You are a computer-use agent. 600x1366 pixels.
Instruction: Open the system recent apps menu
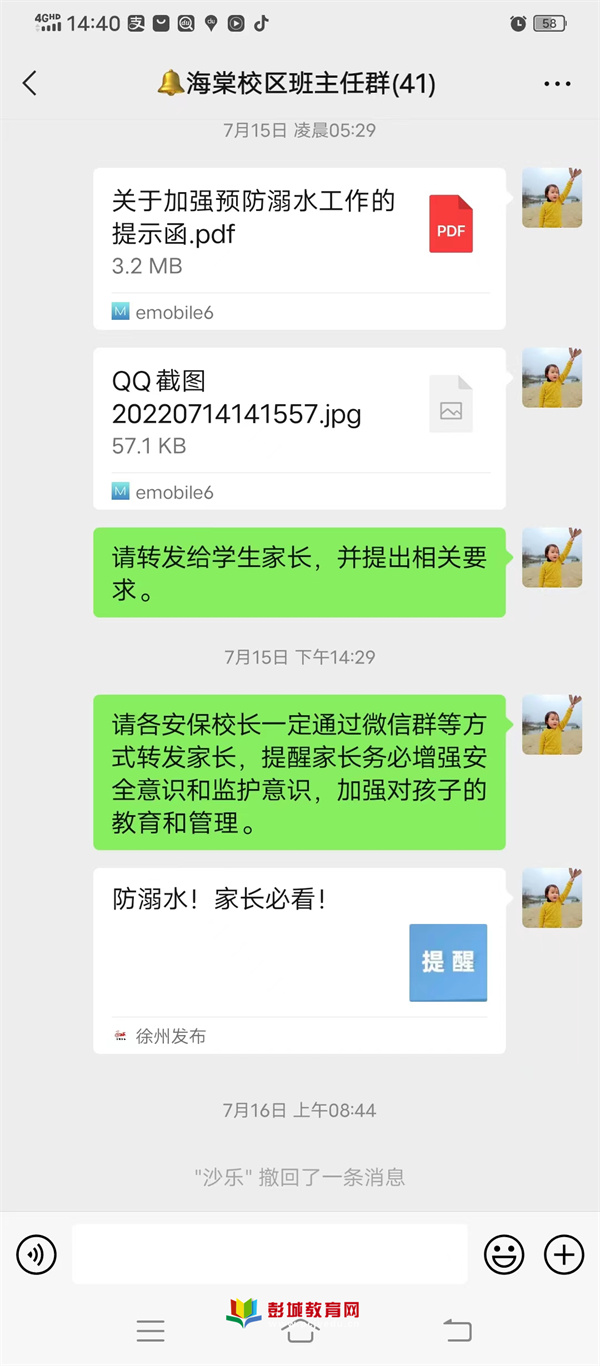[150, 1331]
